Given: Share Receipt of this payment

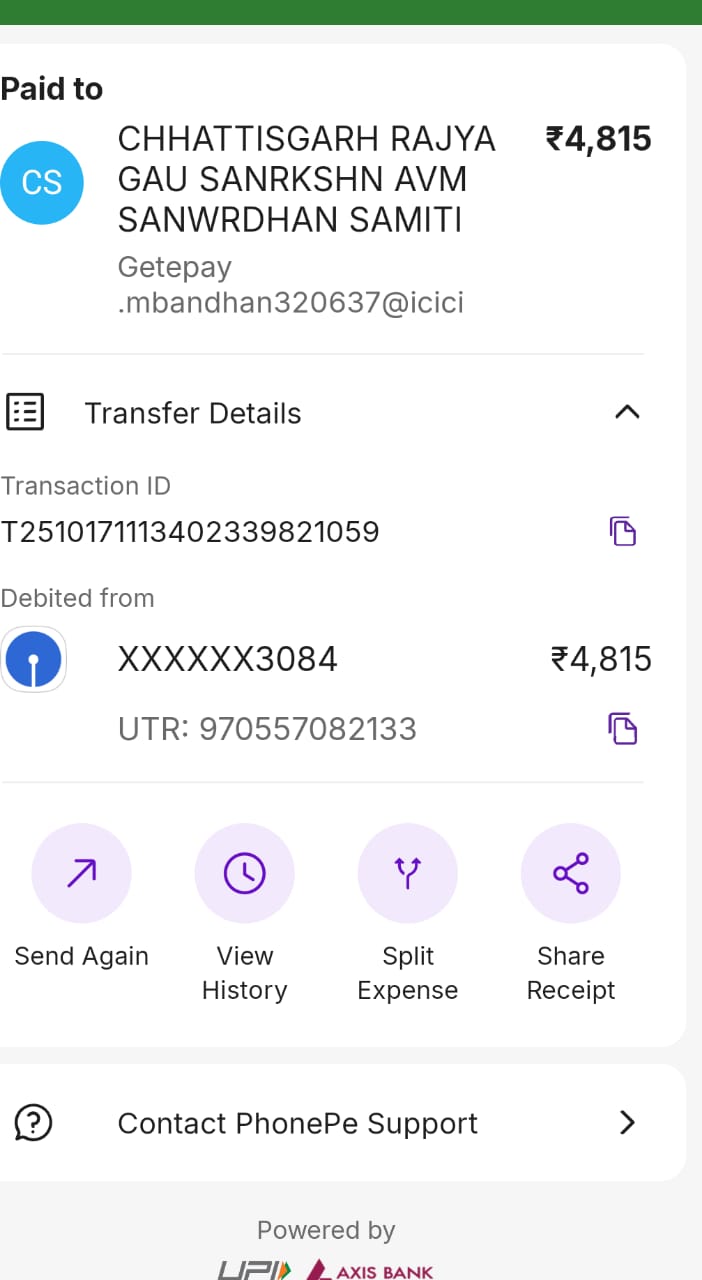Looking at the screenshot, I should (570, 874).
